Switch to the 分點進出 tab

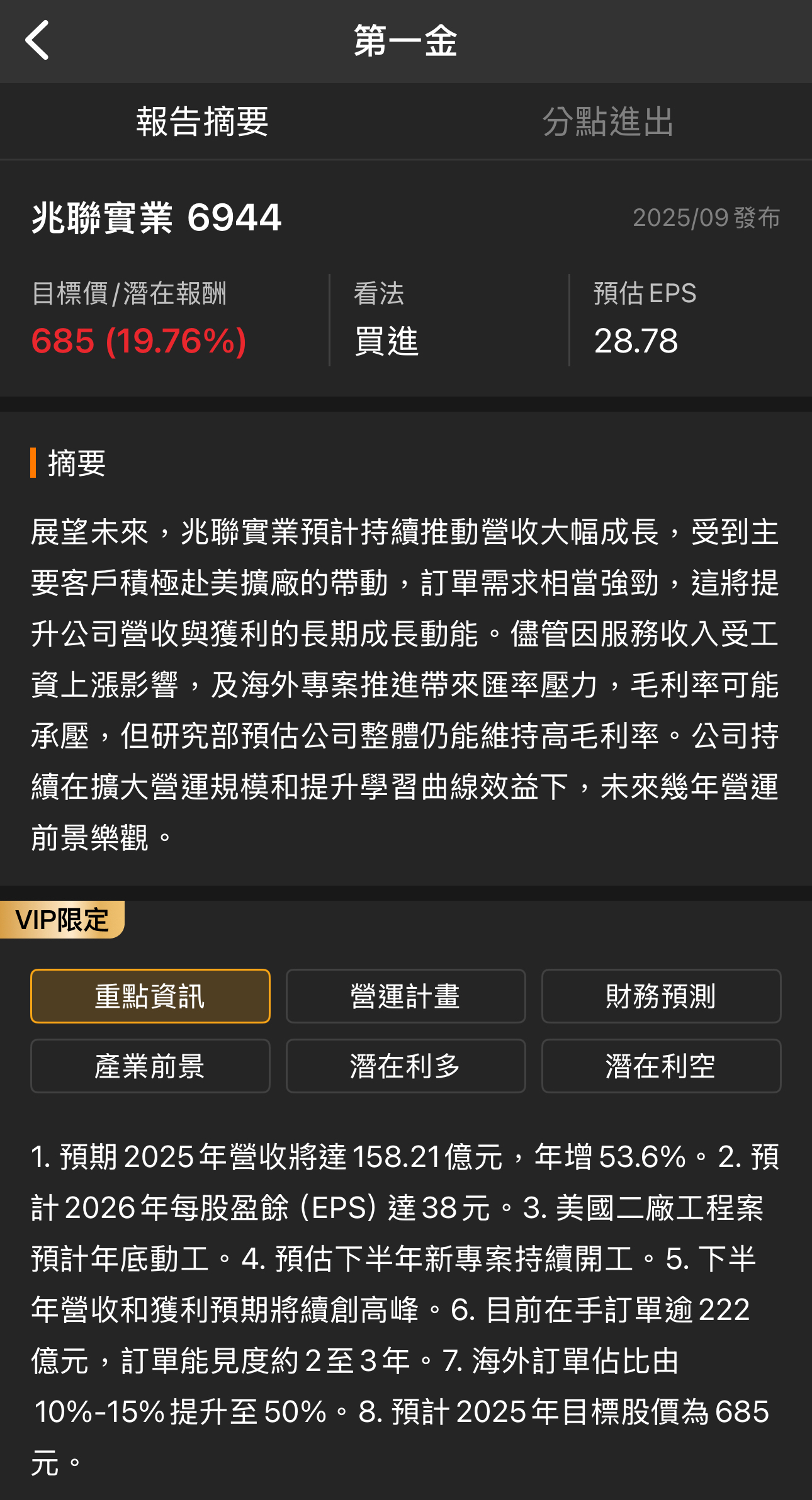[608, 121]
